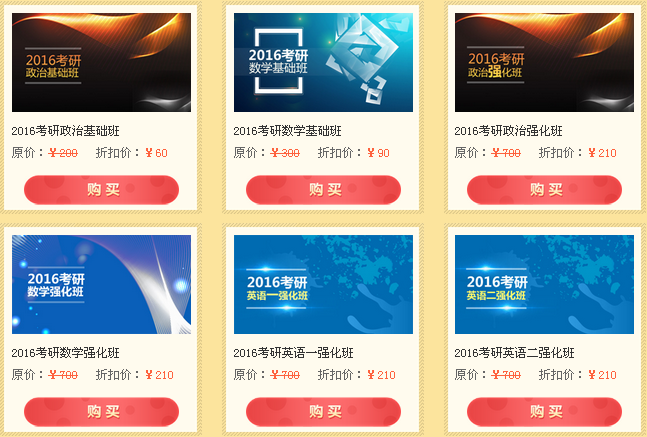647x437 pixels.
Task: Open the 2016考研数学基础班 course image
Action: pyautogui.click(x=323, y=62)
